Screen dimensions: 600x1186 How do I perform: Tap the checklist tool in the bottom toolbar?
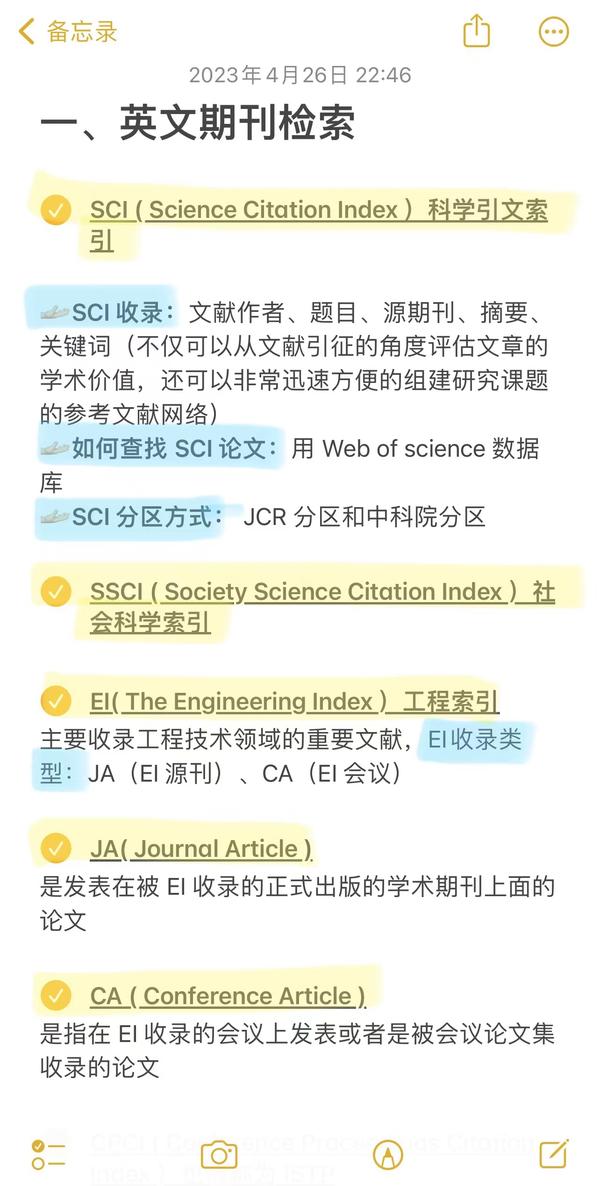point(48,1155)
